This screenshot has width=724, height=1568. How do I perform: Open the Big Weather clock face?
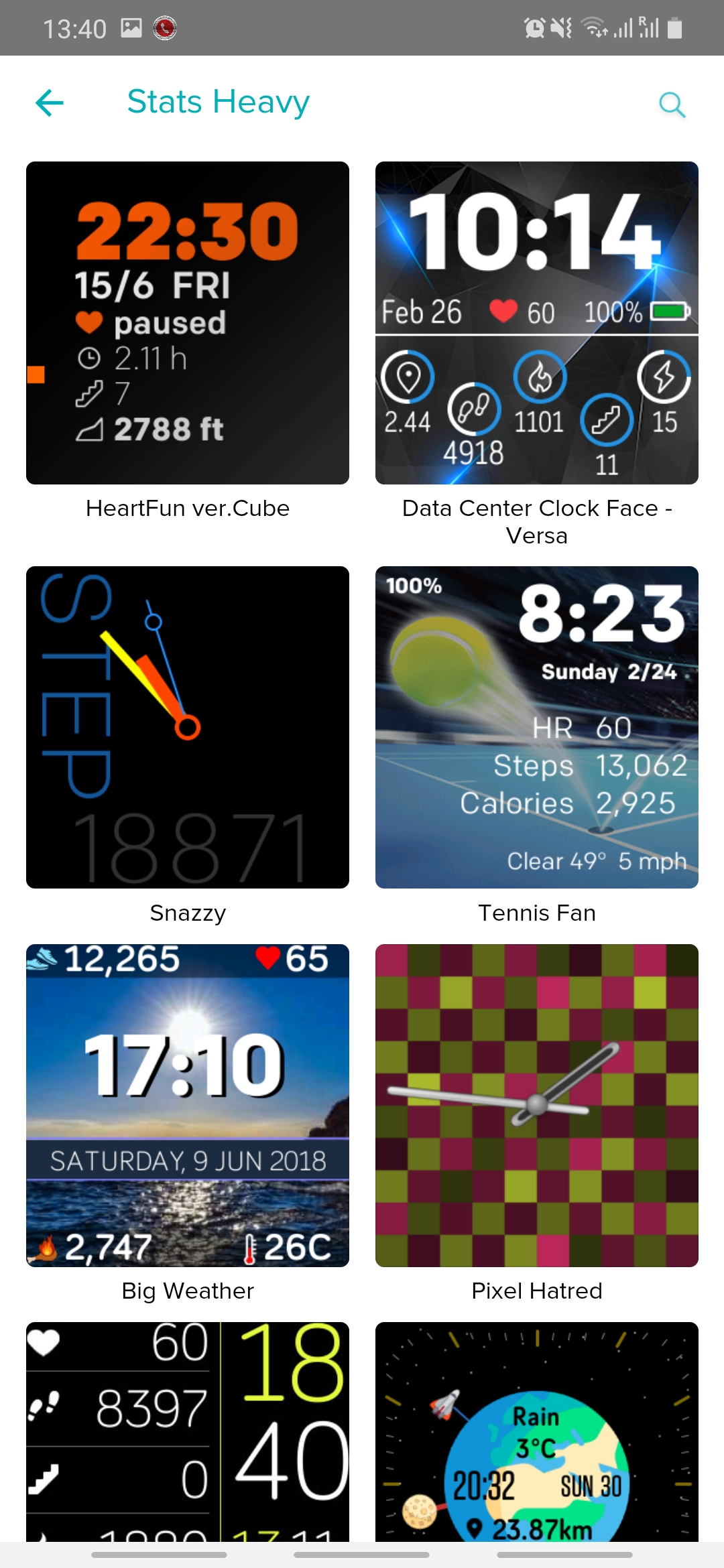click(188, 1105)
